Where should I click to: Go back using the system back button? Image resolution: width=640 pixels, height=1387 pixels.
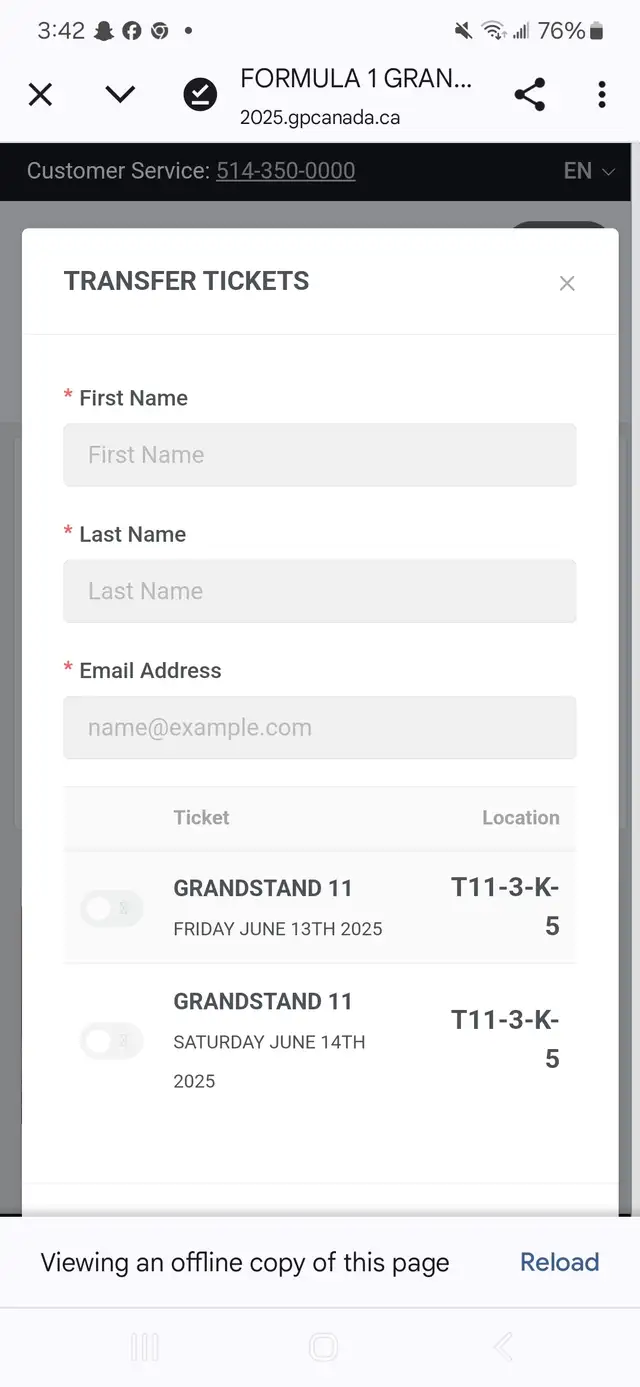tap(503, 1347)
